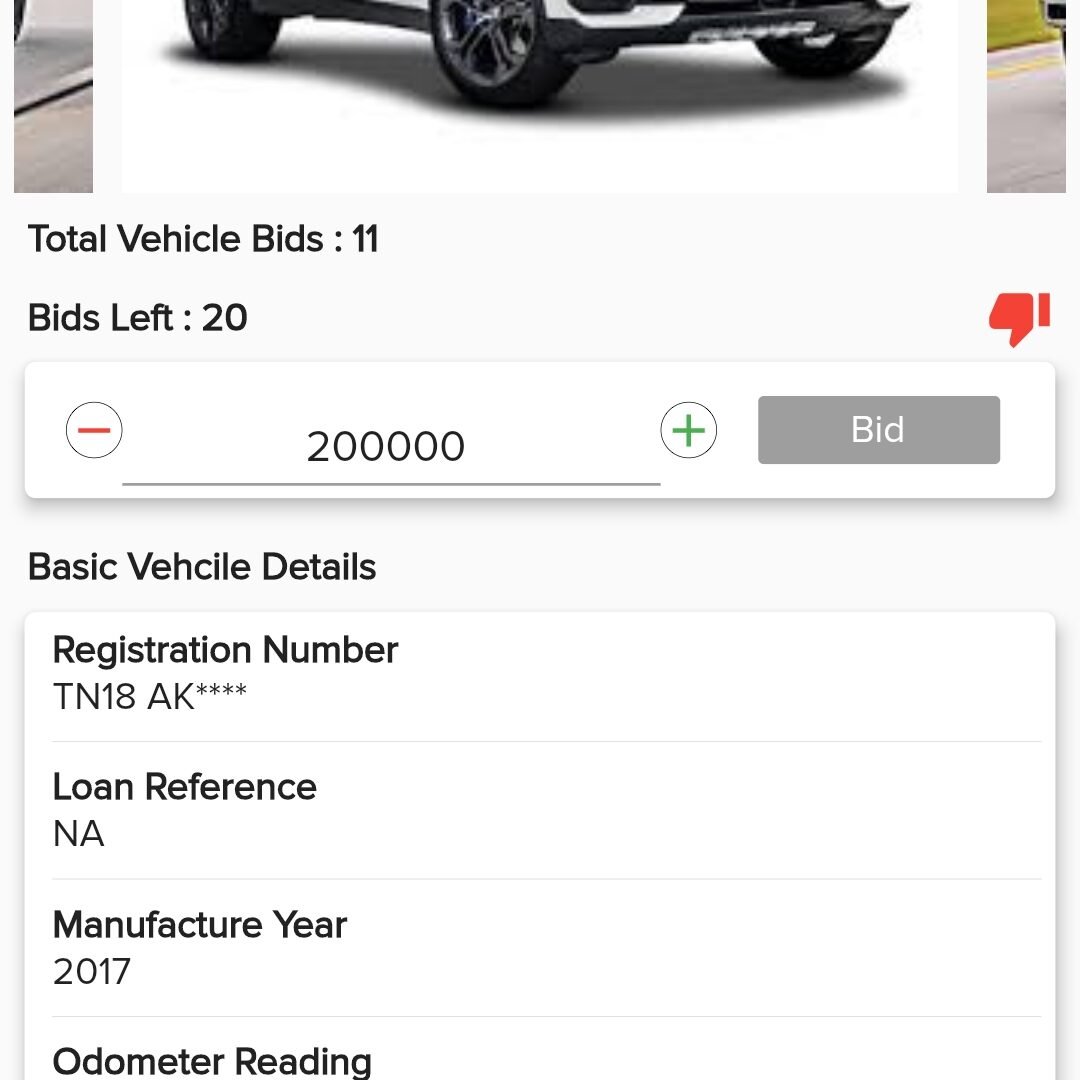Tap the red thumbs-down icon

[1019, 318]
